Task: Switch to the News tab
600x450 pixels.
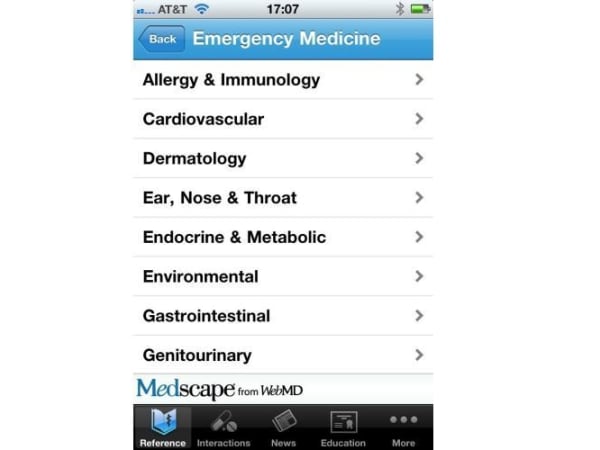Action: point(283,428)
